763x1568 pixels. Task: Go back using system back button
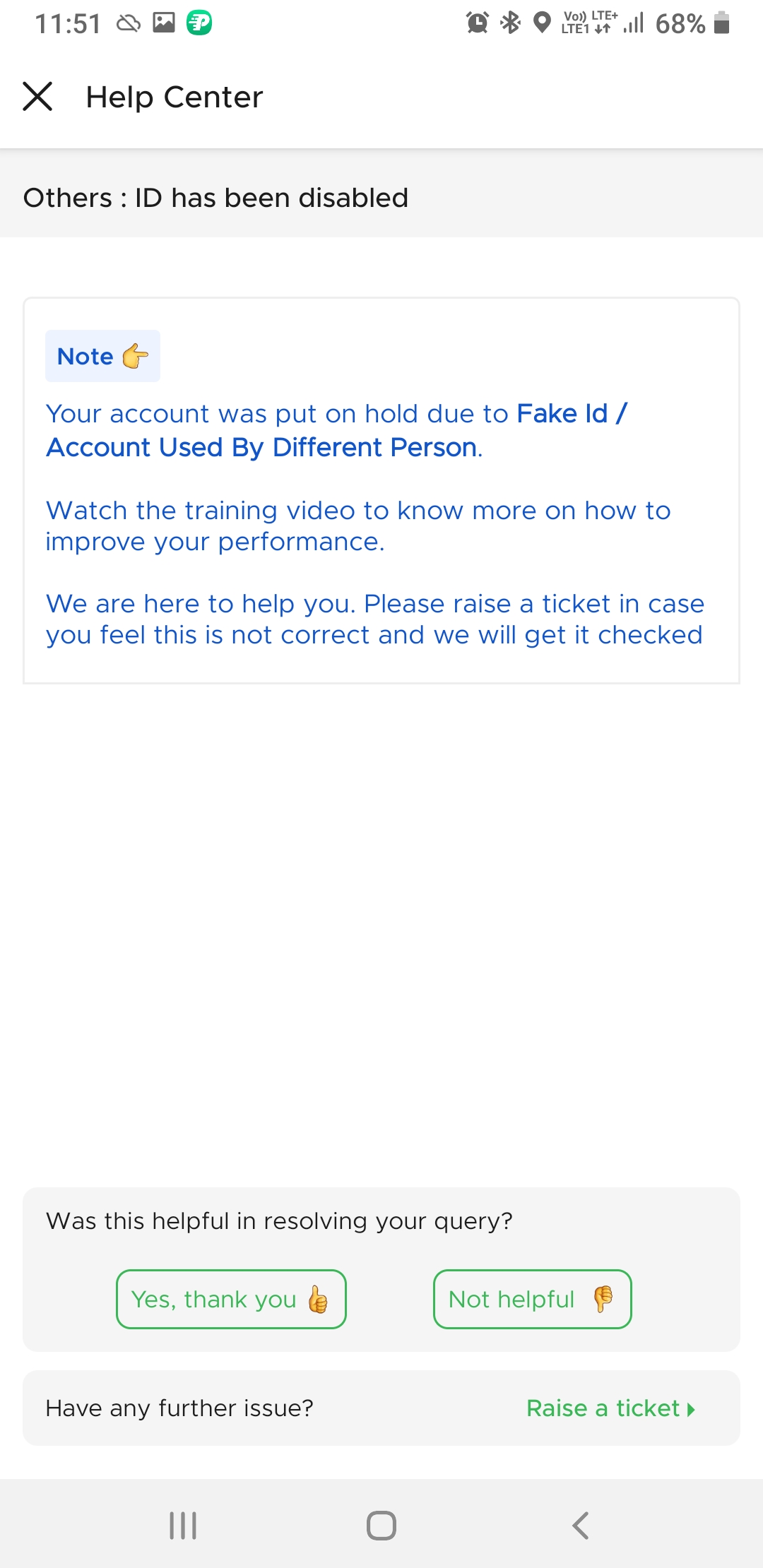point(580,1526)
